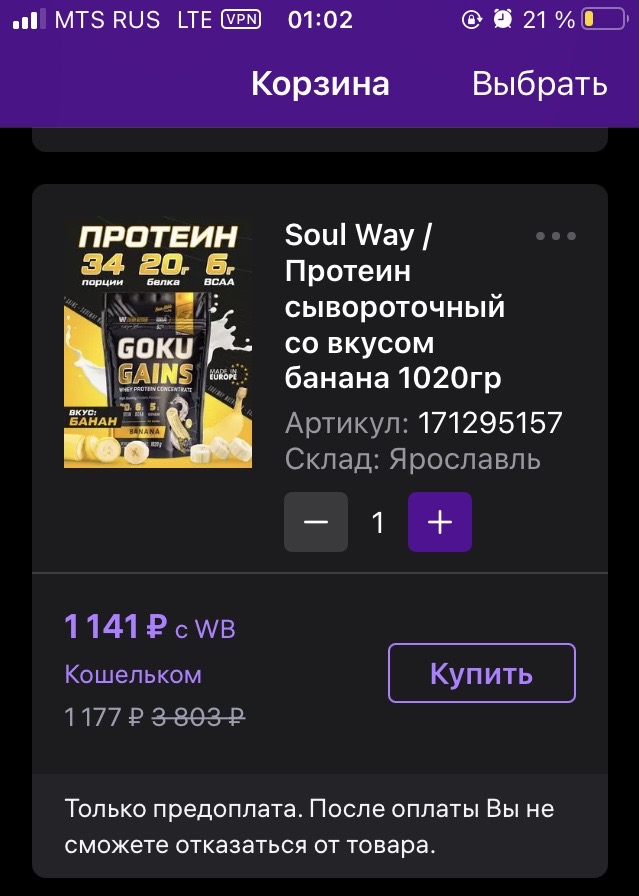The image size is (639, 896).
Task: Open Soul Way Протеин сывороточный title
Action: pyautogui.click(x=394, y=306)
